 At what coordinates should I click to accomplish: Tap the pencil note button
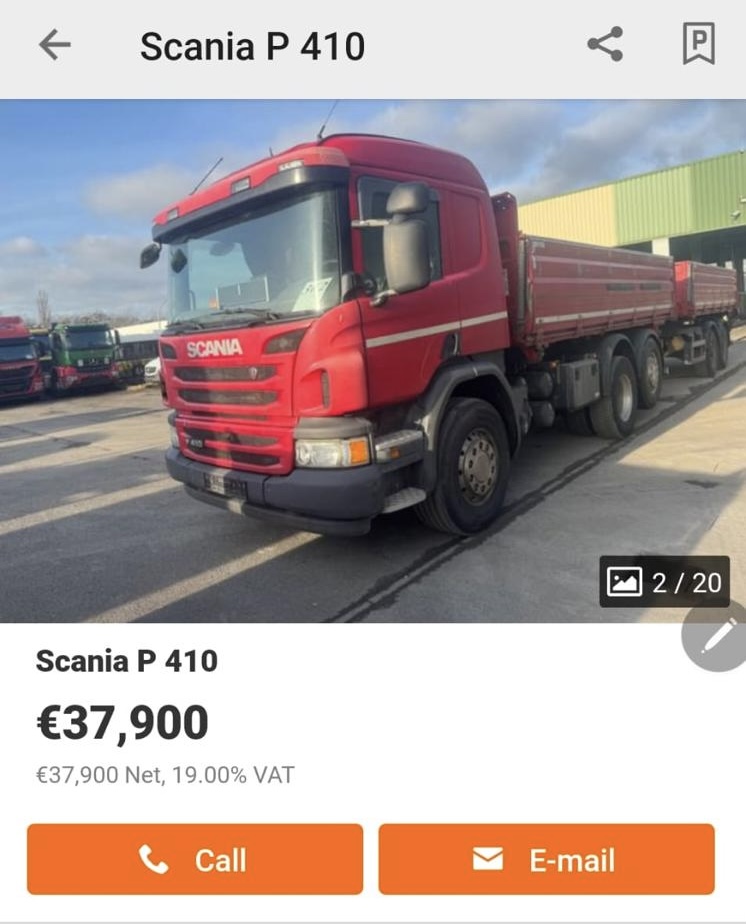point(718,636)
